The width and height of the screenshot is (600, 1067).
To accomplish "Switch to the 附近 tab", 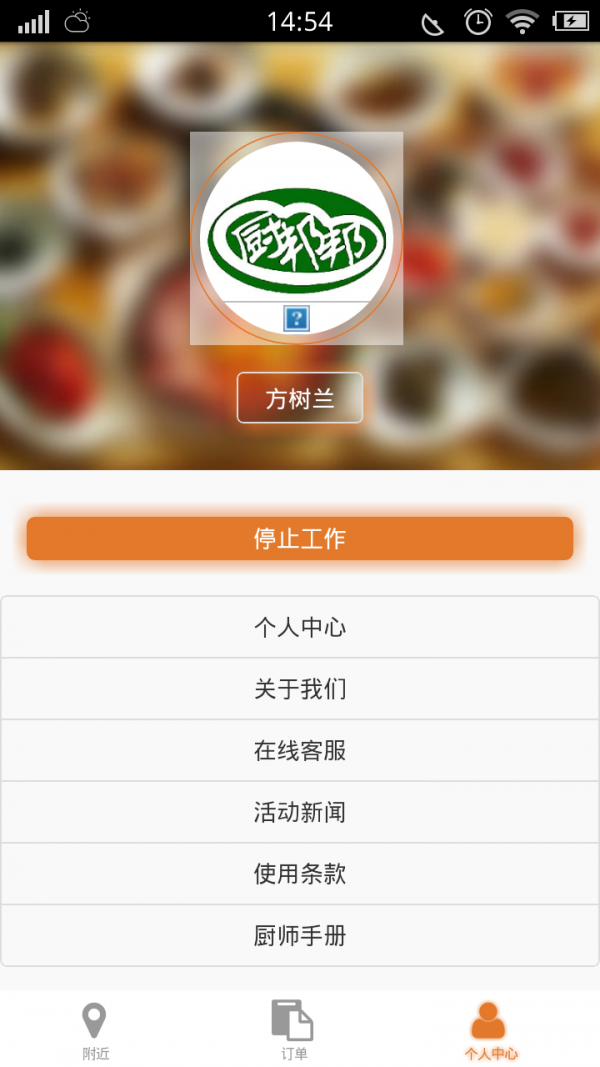I will click(95, 1030).
